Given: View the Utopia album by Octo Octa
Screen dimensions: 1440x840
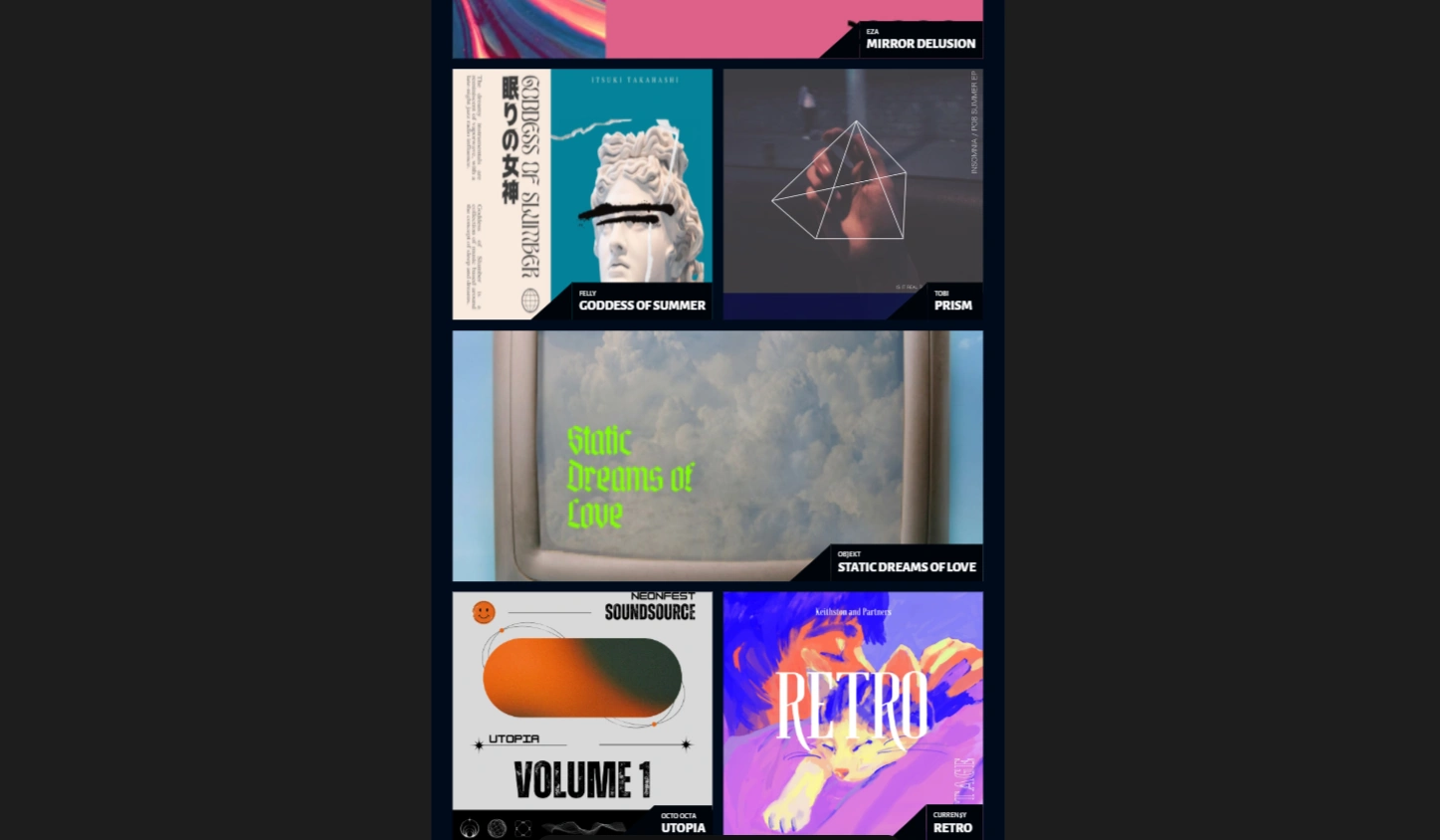Looking at the screenshot, I should [x=582, y=713].
